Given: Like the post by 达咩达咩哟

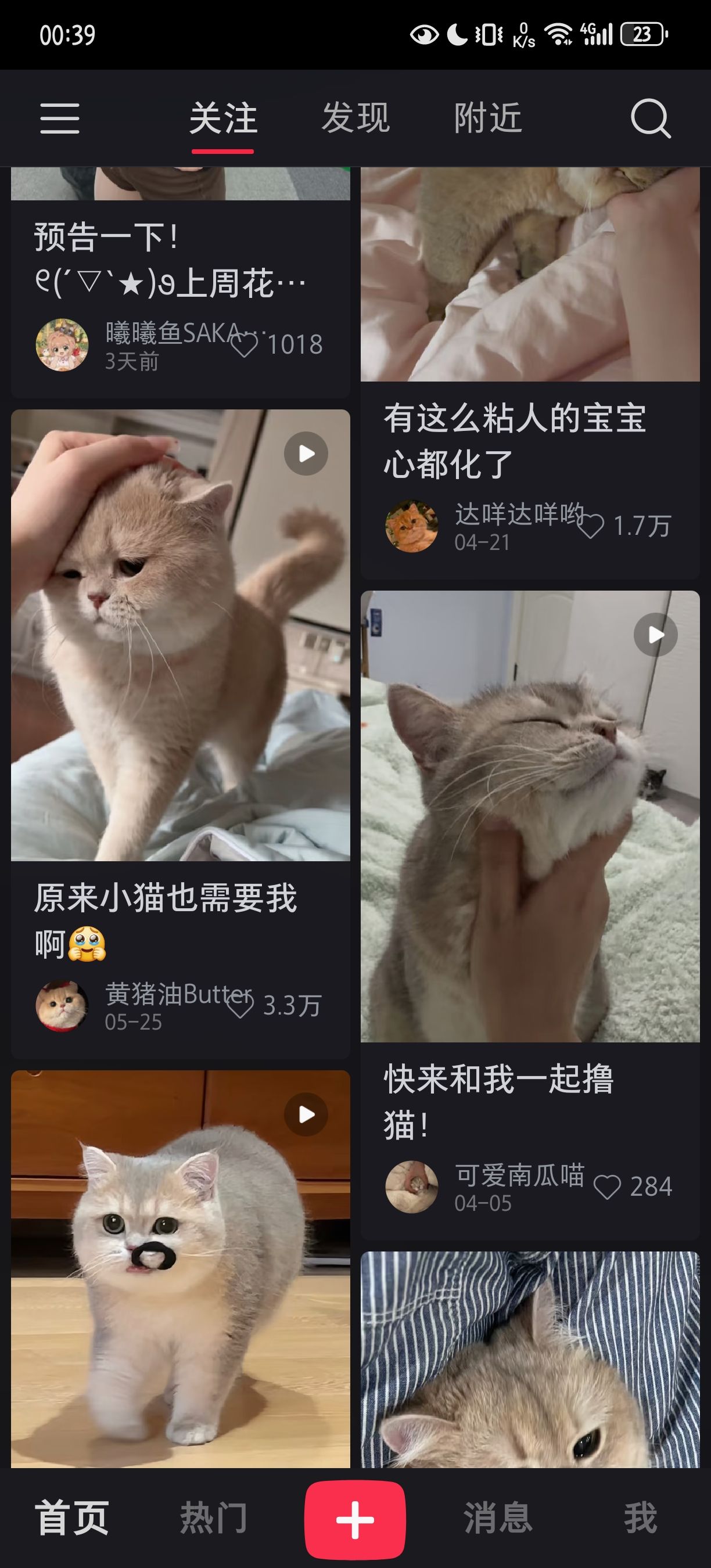Looking at the screenshot, I should point(590,526).
